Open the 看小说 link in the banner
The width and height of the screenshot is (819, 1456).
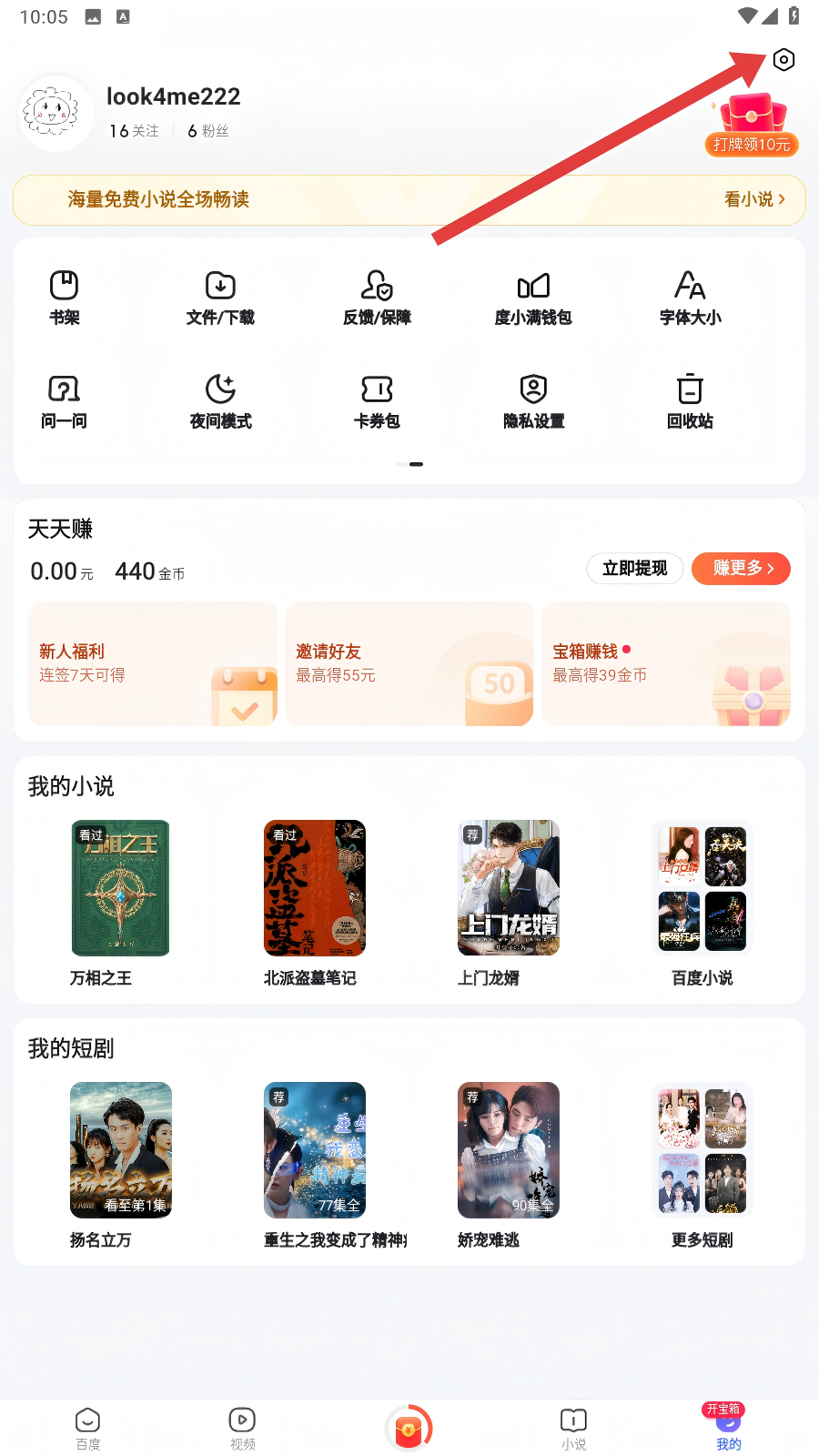pyautogui.click(x=753, y=199)
